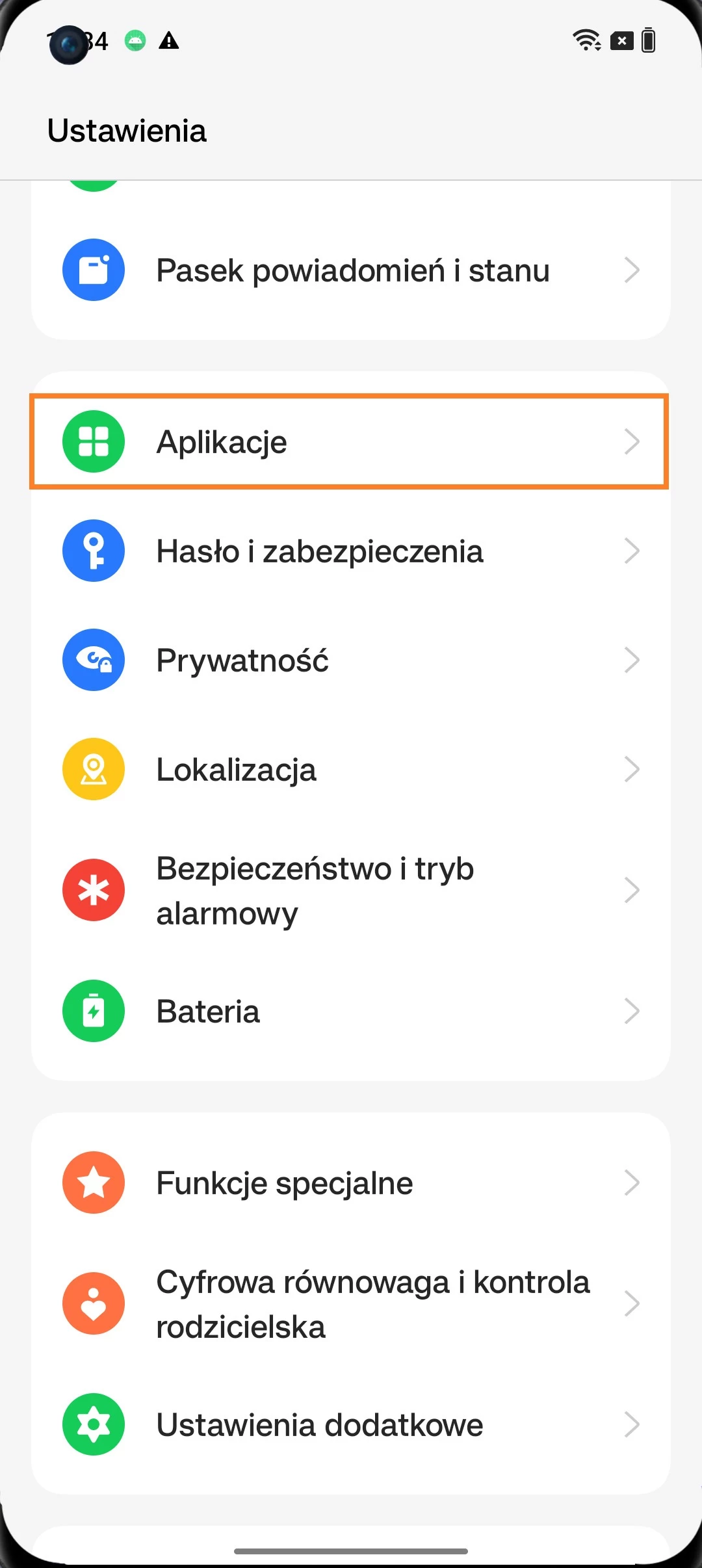Open Bezpieczeństwo i tryb alarmowy
Image resolution: width=702 pixels, height=1568 pixels.
351,890
